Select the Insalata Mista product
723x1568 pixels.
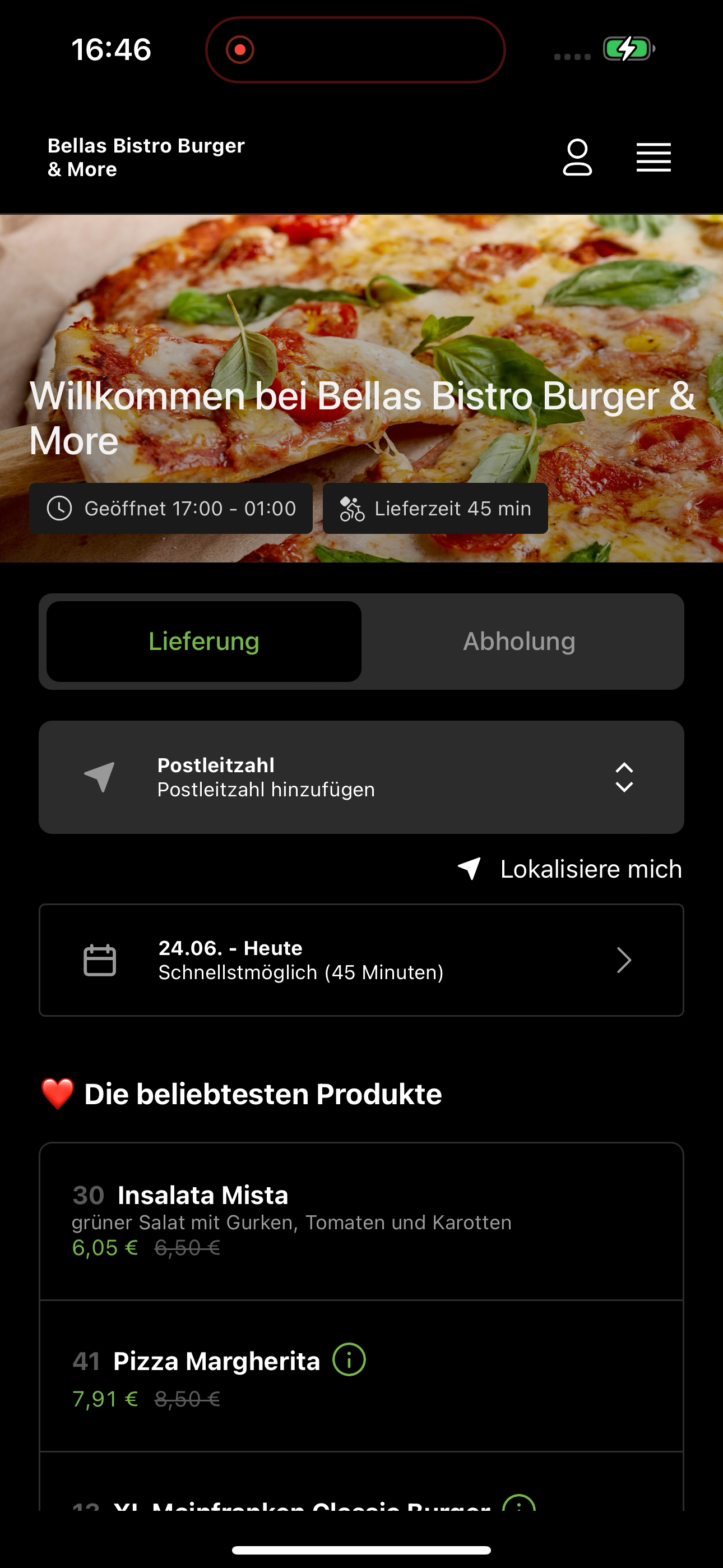point(361,1221)
